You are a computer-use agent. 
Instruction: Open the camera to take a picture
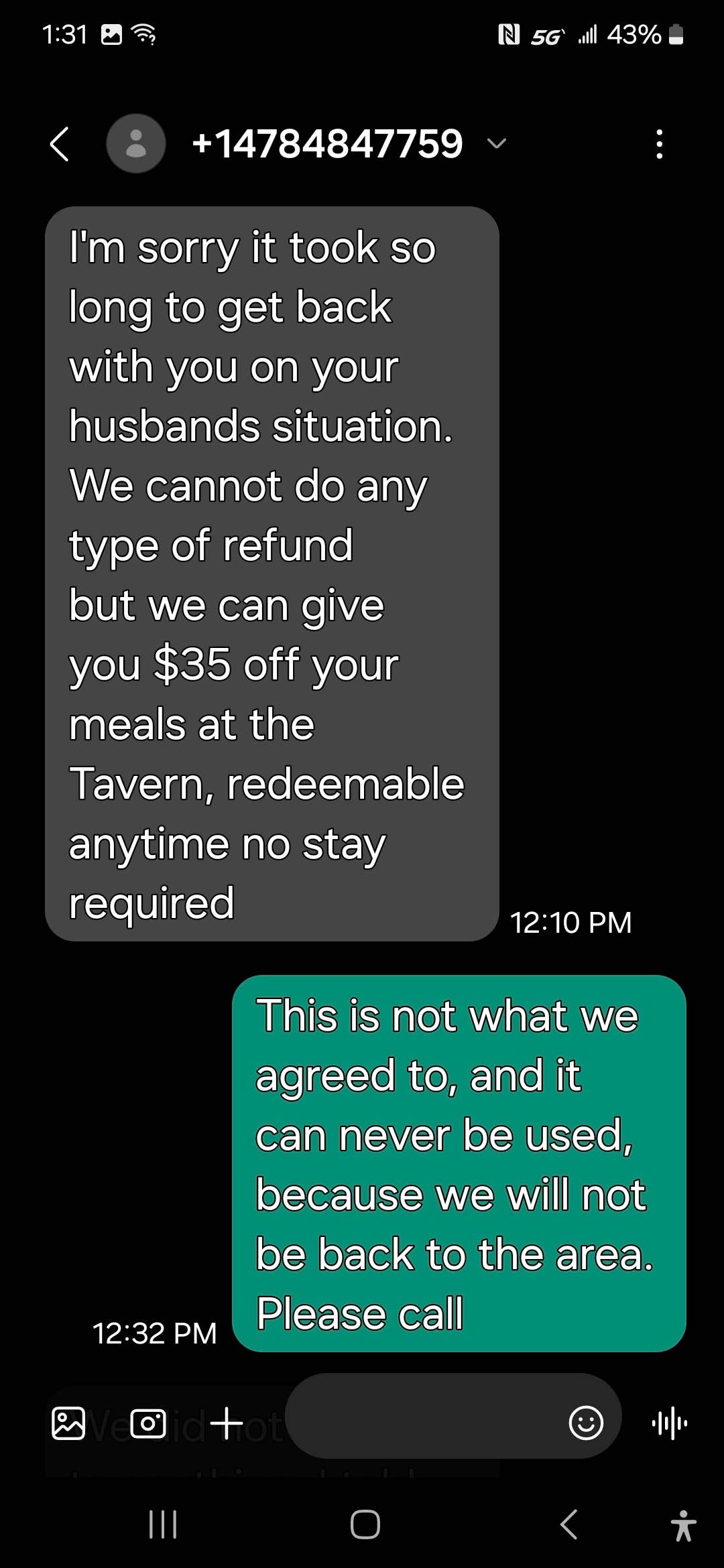tap(148, 1423)
